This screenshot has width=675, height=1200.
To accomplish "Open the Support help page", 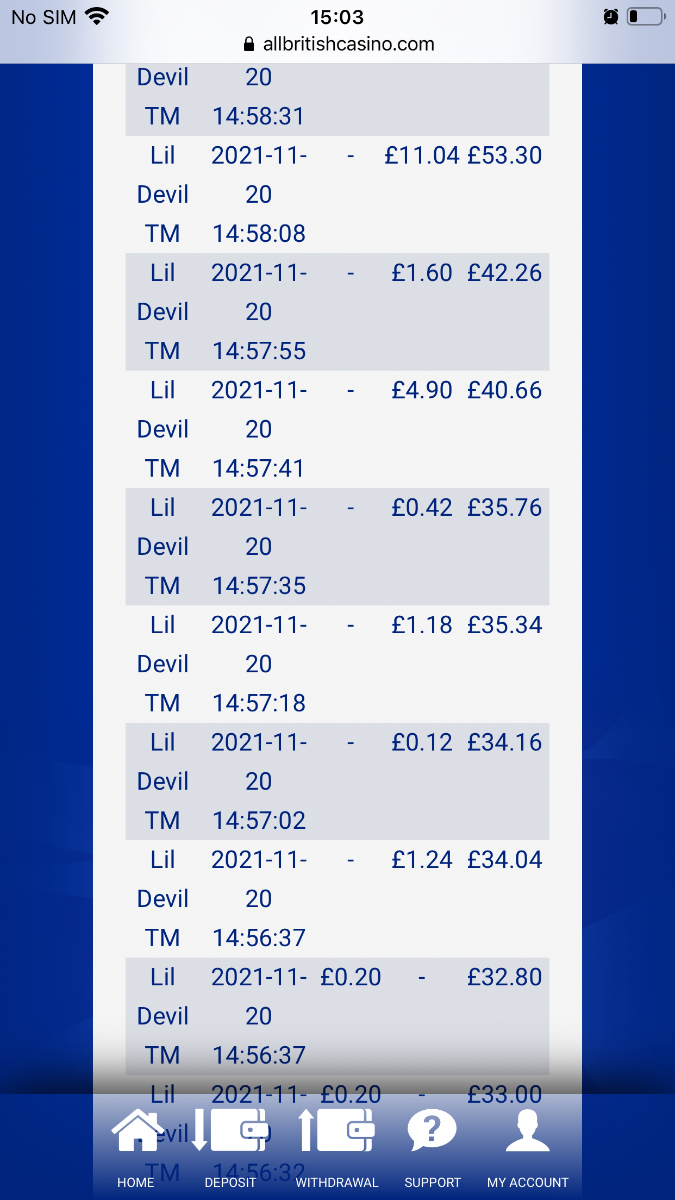I will pos(432,1147).
